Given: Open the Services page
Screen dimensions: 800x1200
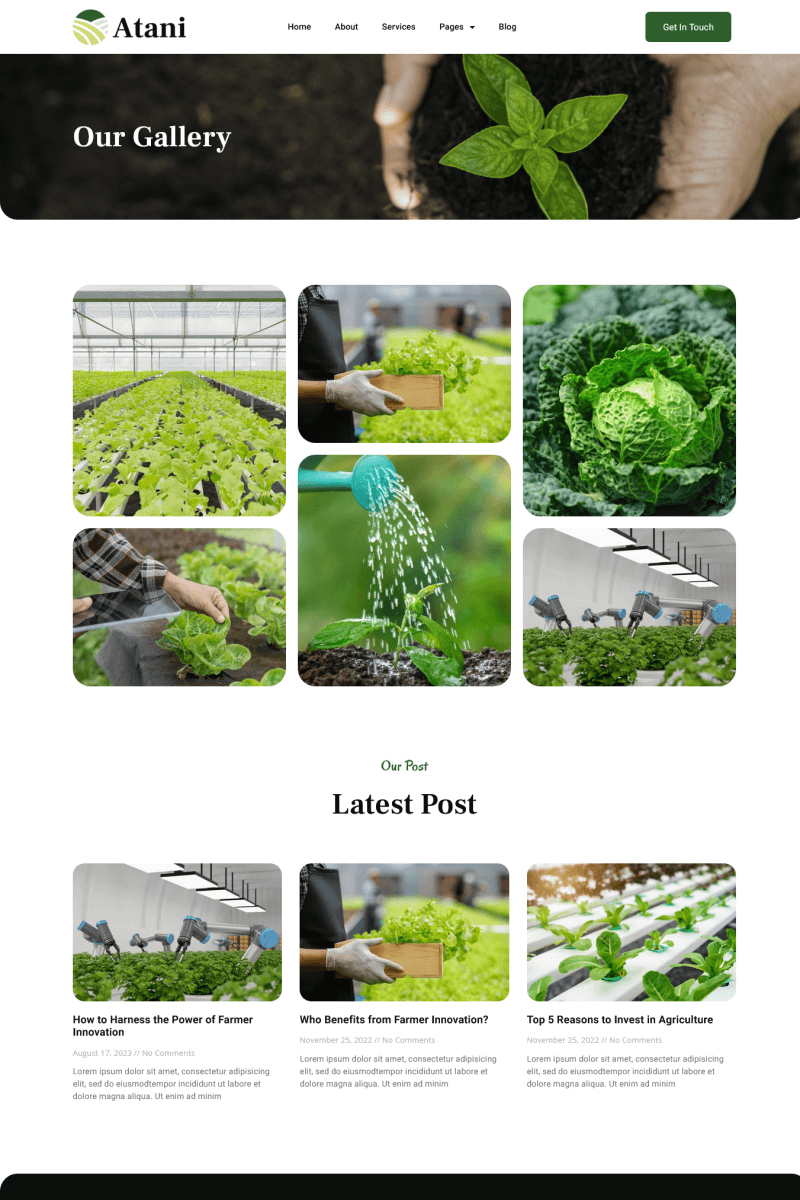Looking at the screenshot, I should point(398,27).
